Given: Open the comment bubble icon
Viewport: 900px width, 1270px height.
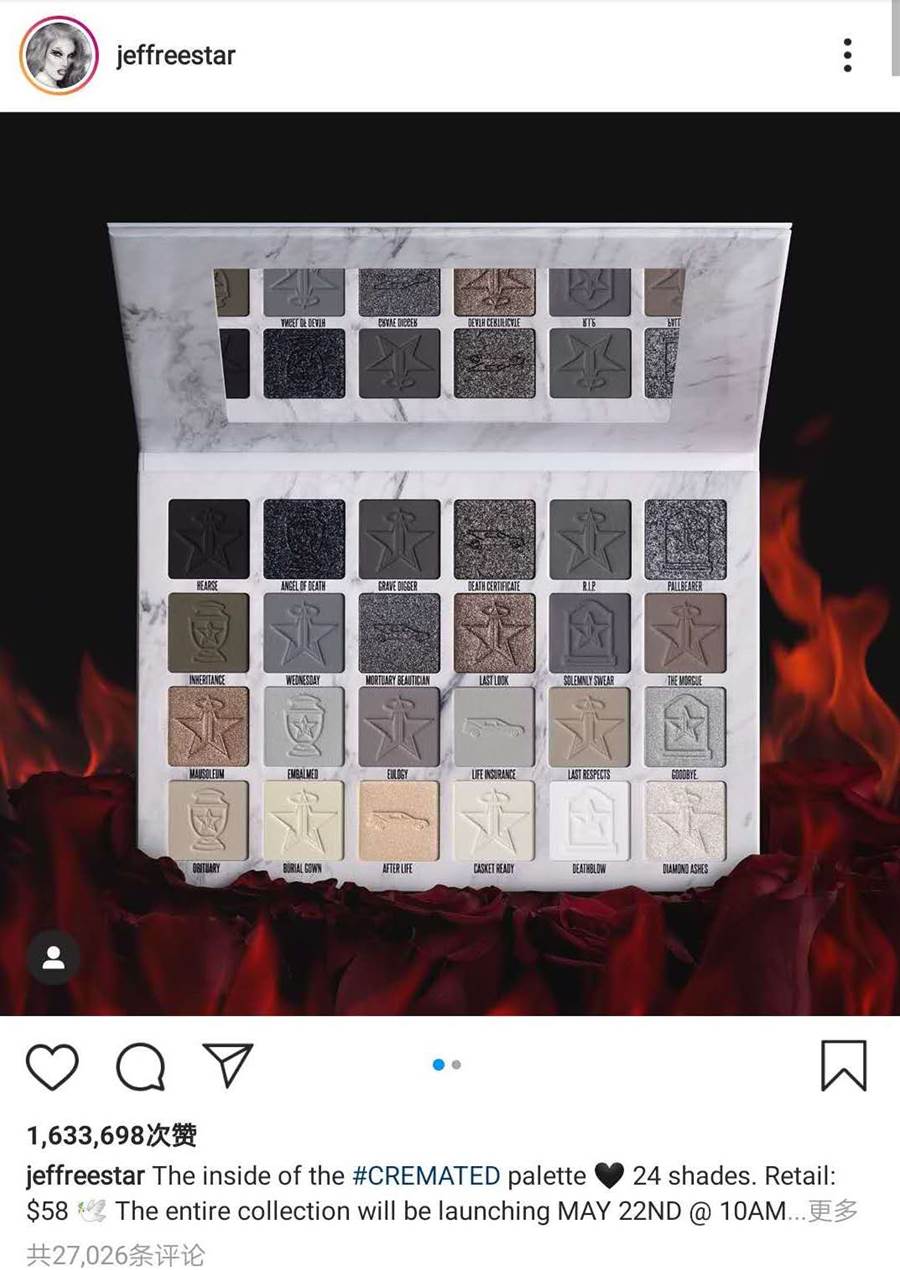Looking at the screenshot, I should click(140, 1066).
